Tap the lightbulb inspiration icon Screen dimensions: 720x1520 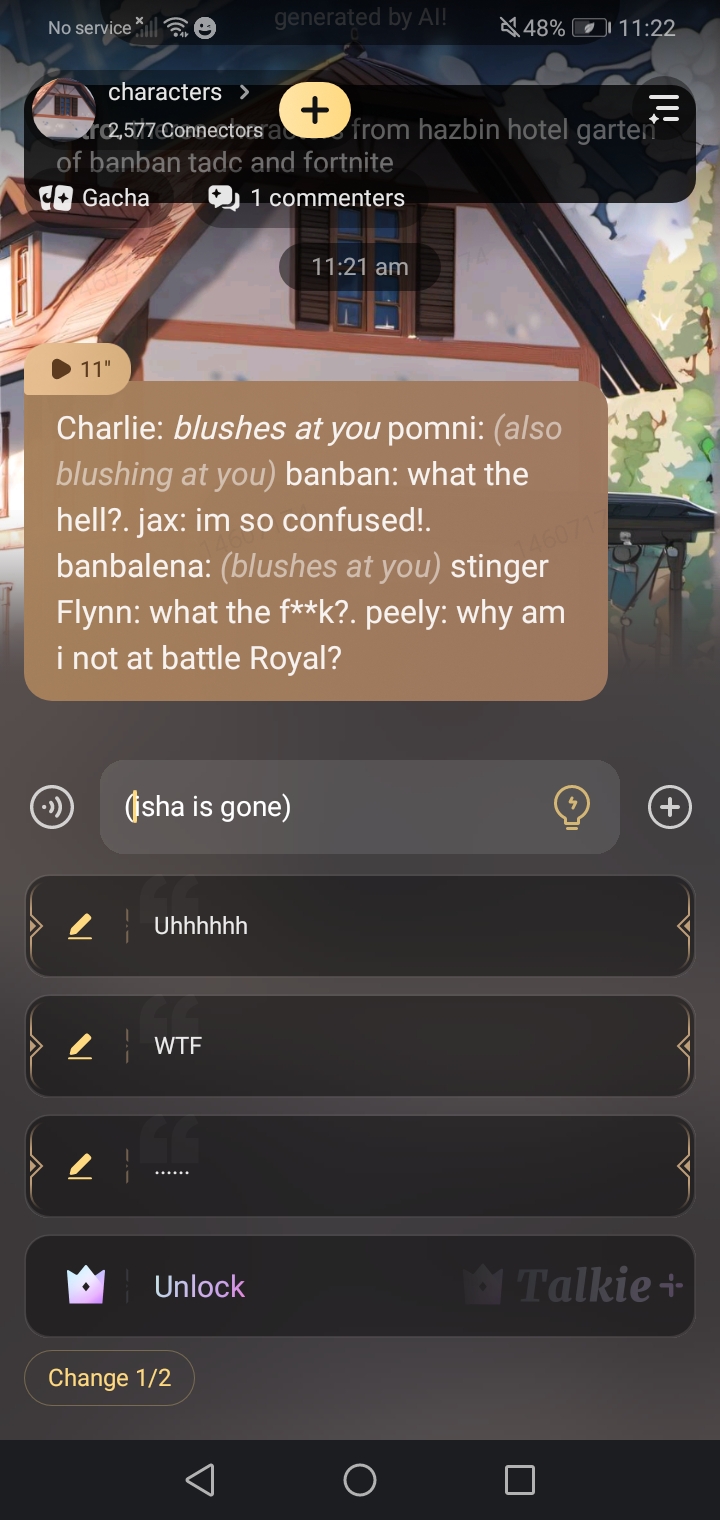tap(572, 807)
